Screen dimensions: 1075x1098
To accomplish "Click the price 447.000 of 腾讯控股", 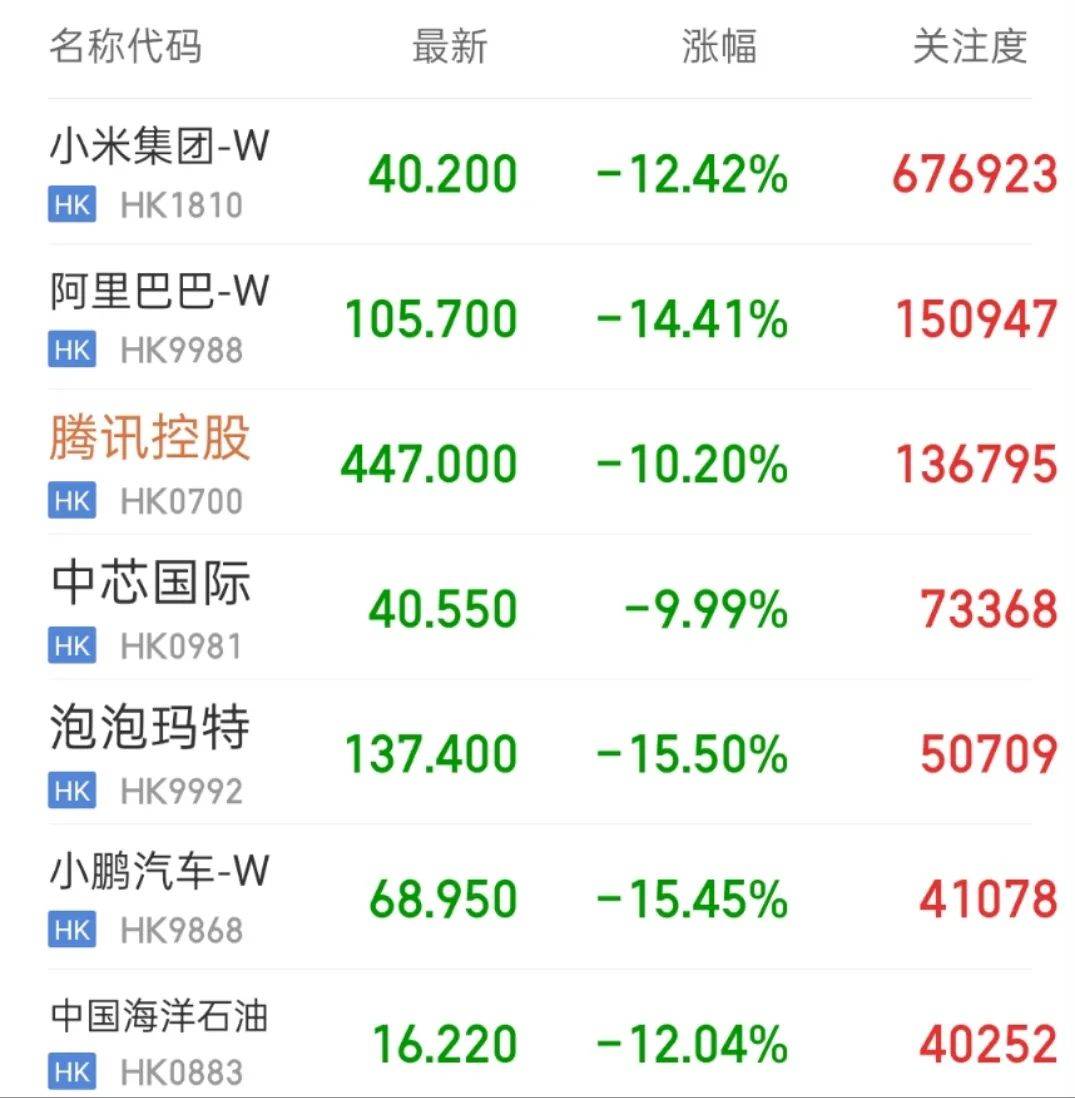I will [x=425, y=462].
